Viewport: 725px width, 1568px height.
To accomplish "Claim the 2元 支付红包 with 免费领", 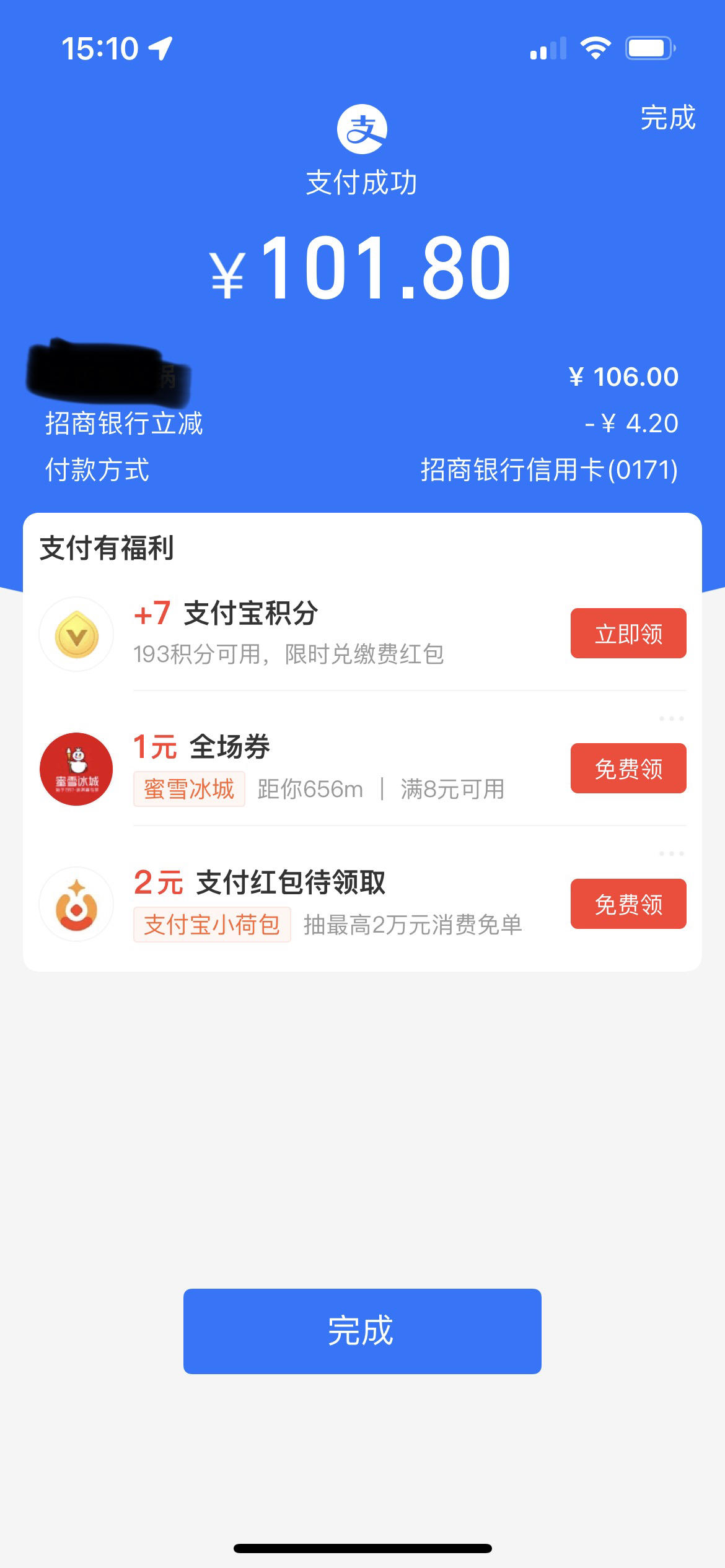I will (x=628, y=904).
